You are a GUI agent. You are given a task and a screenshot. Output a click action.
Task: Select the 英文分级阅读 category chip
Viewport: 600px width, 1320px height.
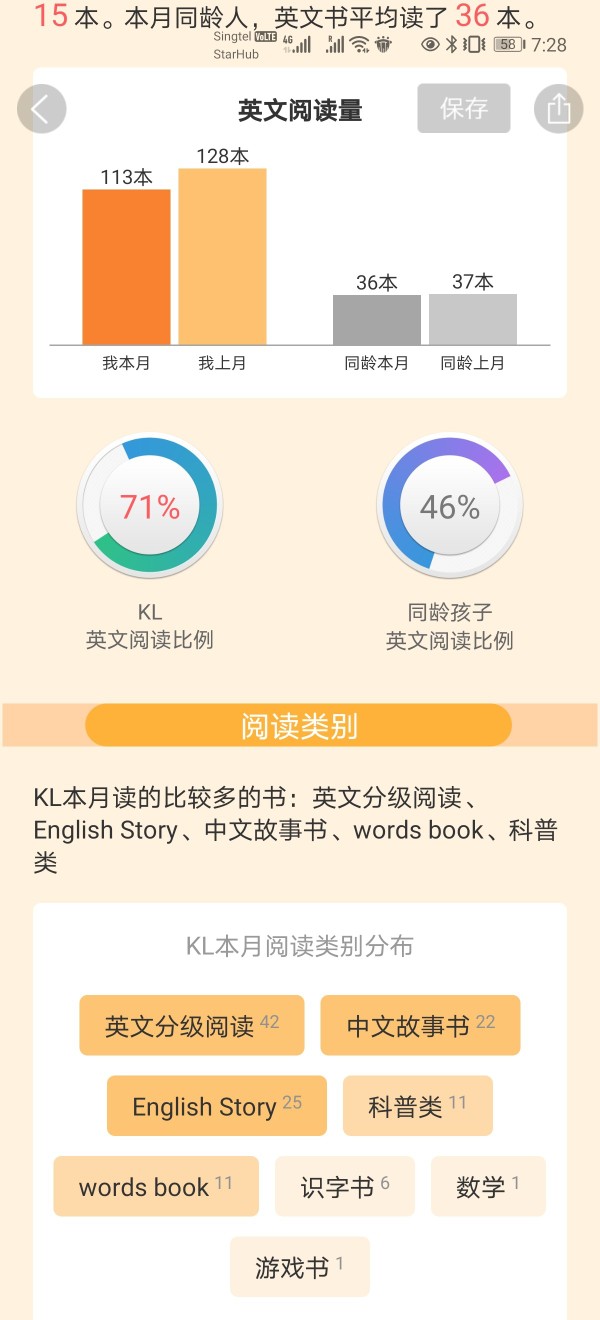[x=192, y=1025]
